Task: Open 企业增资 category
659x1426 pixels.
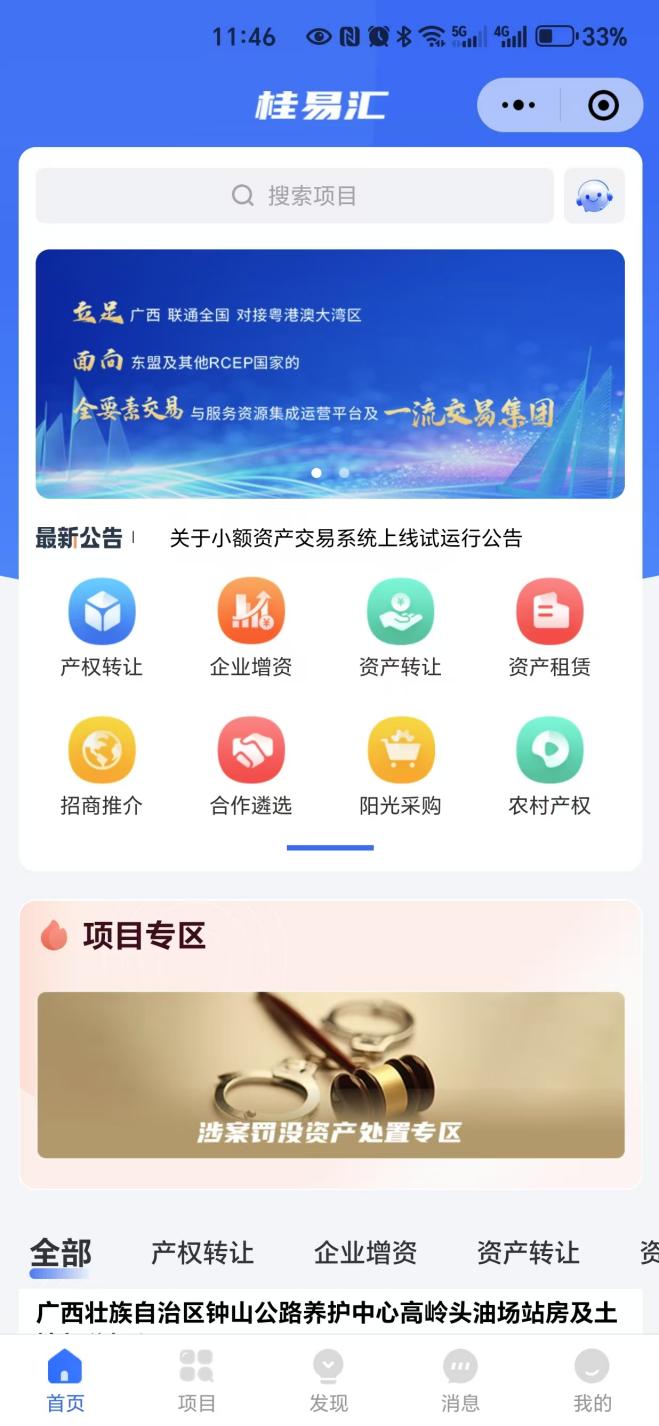Action: pyautogui.click(x=251, y=627)
